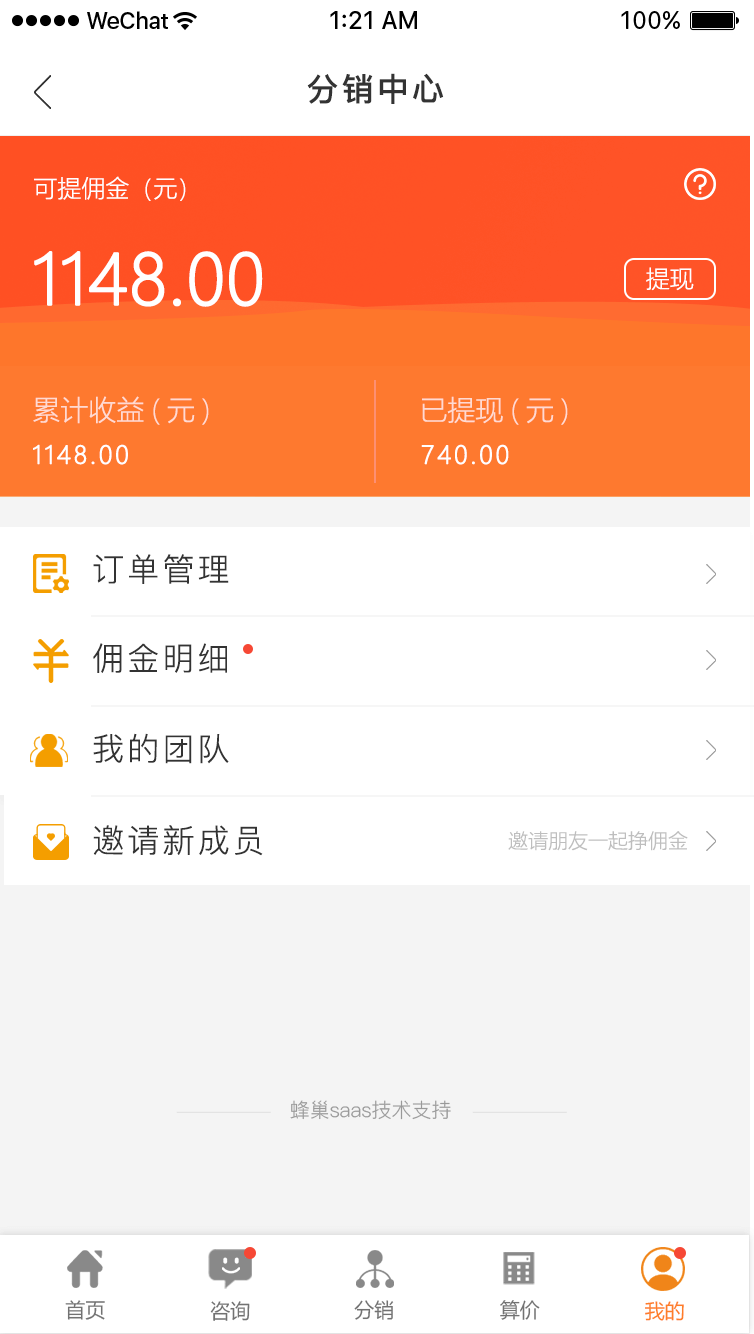Open 订单管理 order management

tap(375, 572)
